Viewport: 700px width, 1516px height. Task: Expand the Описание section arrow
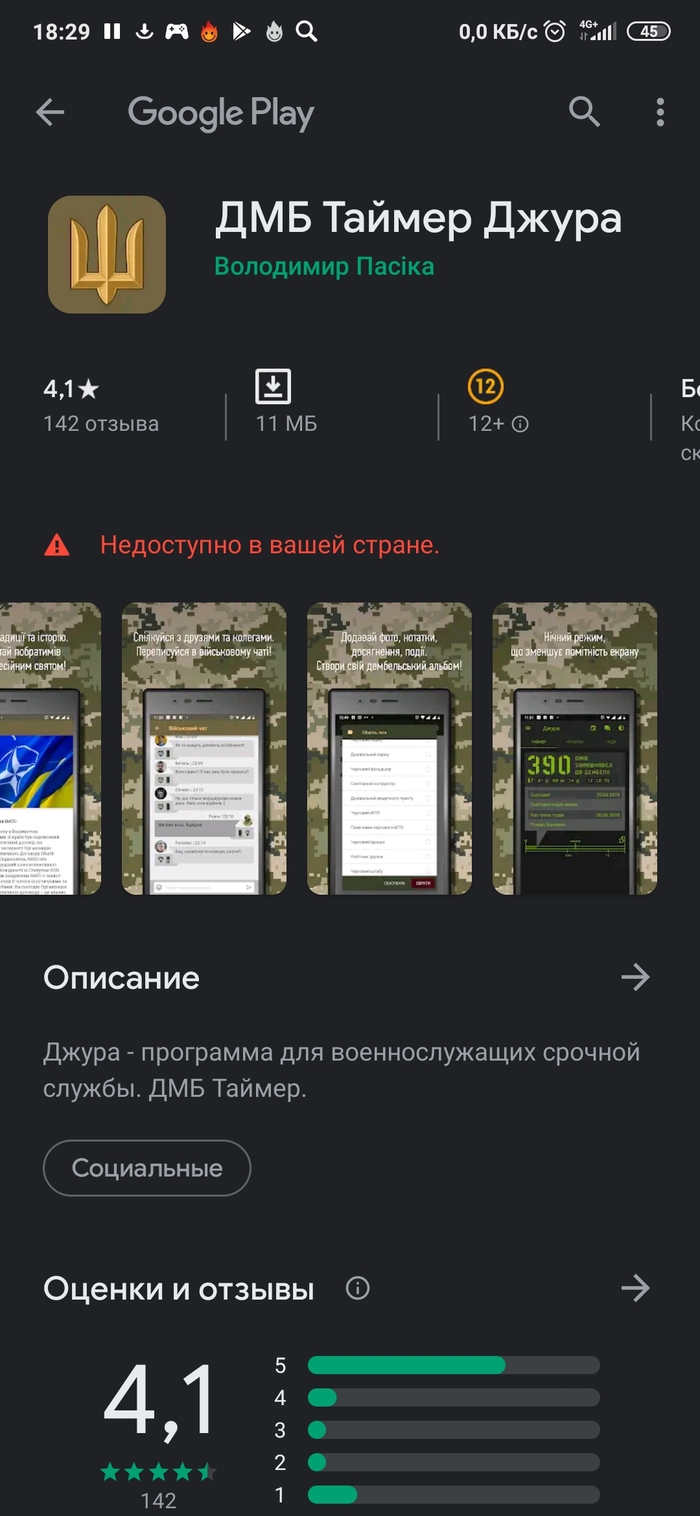pos(635,978)
